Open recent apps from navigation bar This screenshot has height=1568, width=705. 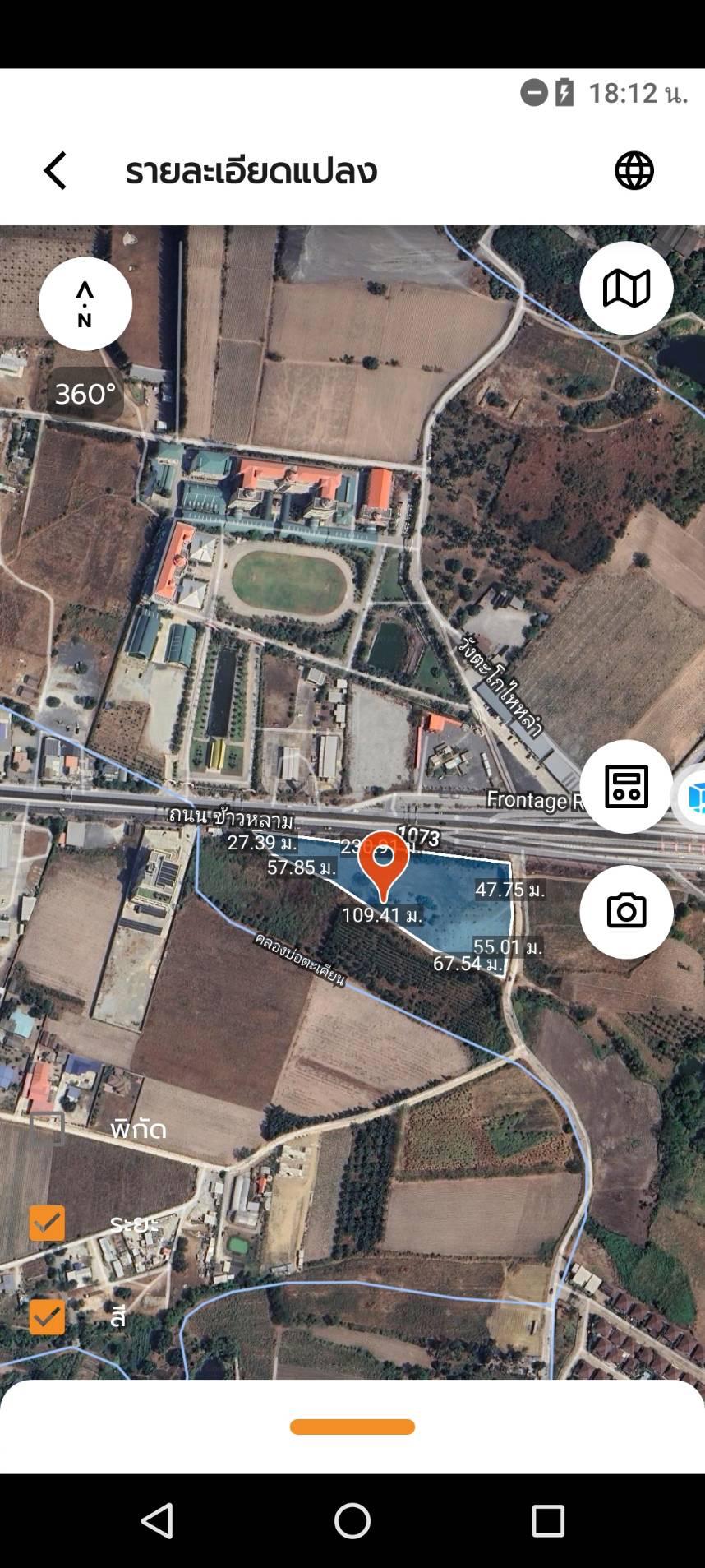coord(548,1521)
